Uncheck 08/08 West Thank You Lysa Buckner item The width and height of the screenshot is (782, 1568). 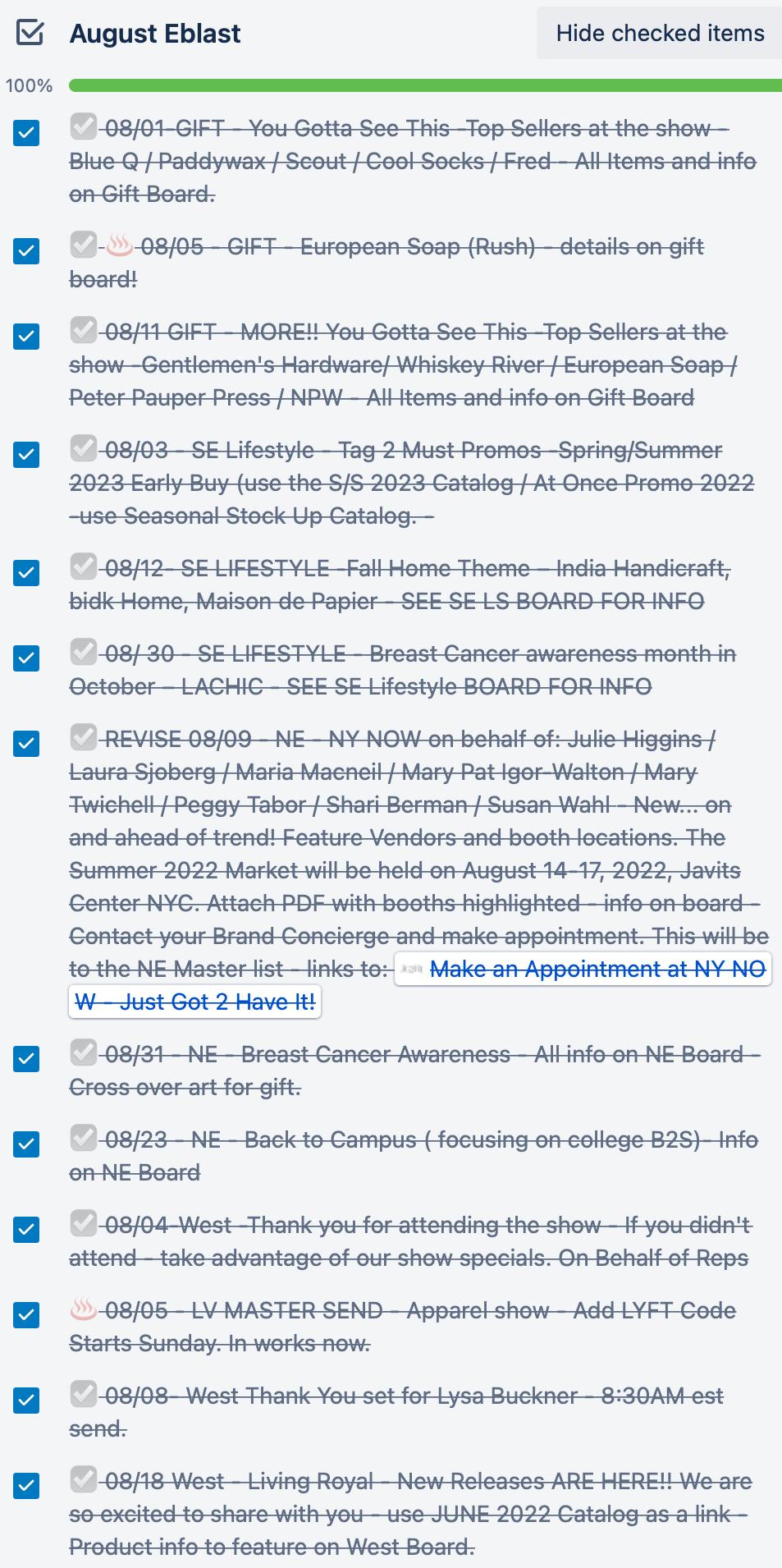pyautogui.click(x=26, y=1401)
